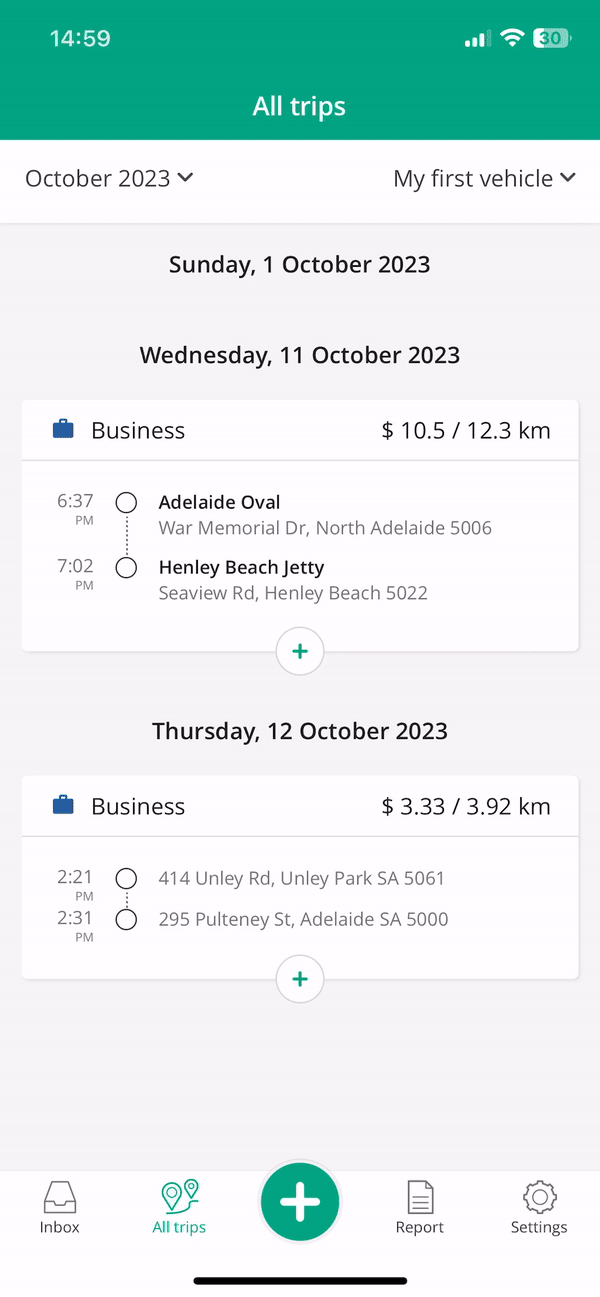600x1297 pixels.
Task: Add a new trip with the center plus button
Action: pyautogui.click(x=300, y=1203)
